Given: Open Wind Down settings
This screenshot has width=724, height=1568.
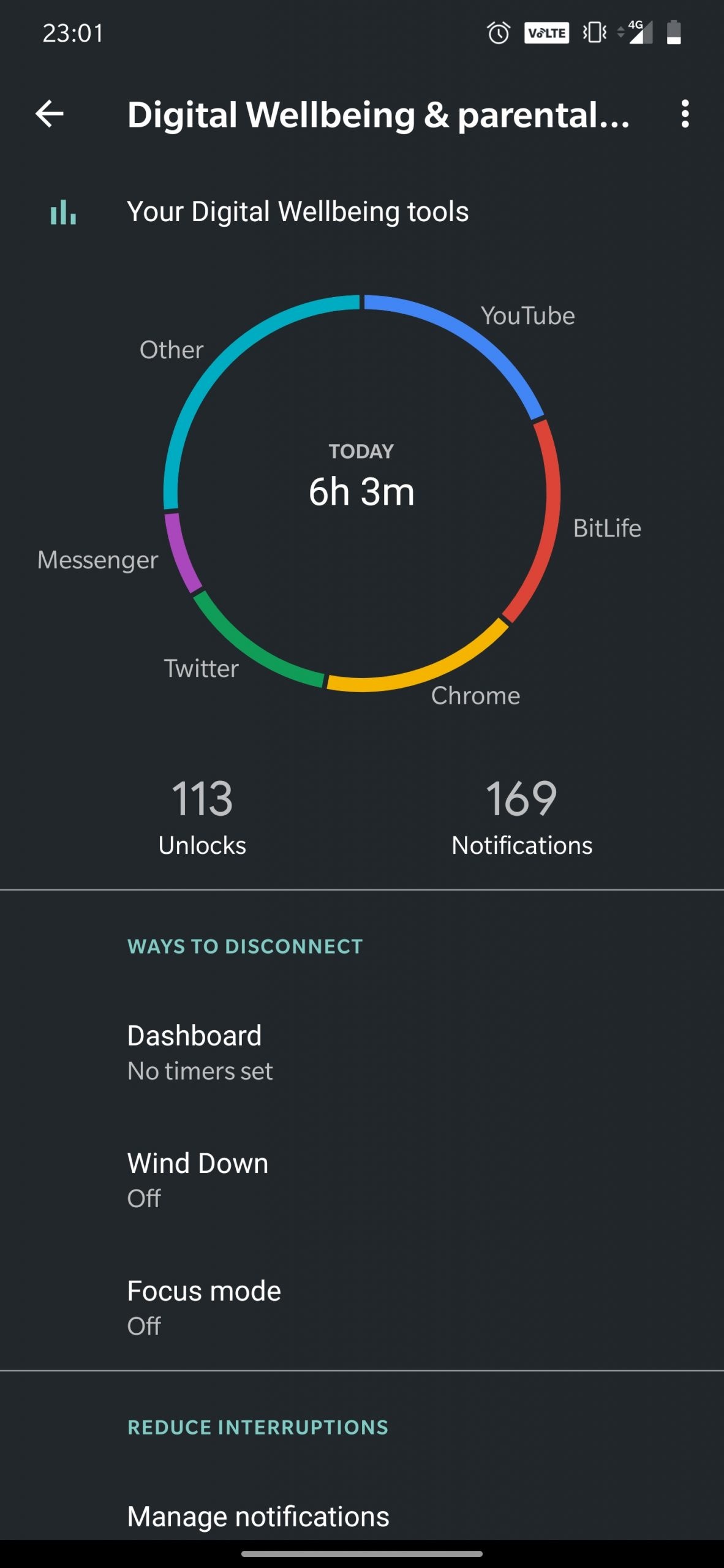Looking at the screenshot, I should (361, 1180).
